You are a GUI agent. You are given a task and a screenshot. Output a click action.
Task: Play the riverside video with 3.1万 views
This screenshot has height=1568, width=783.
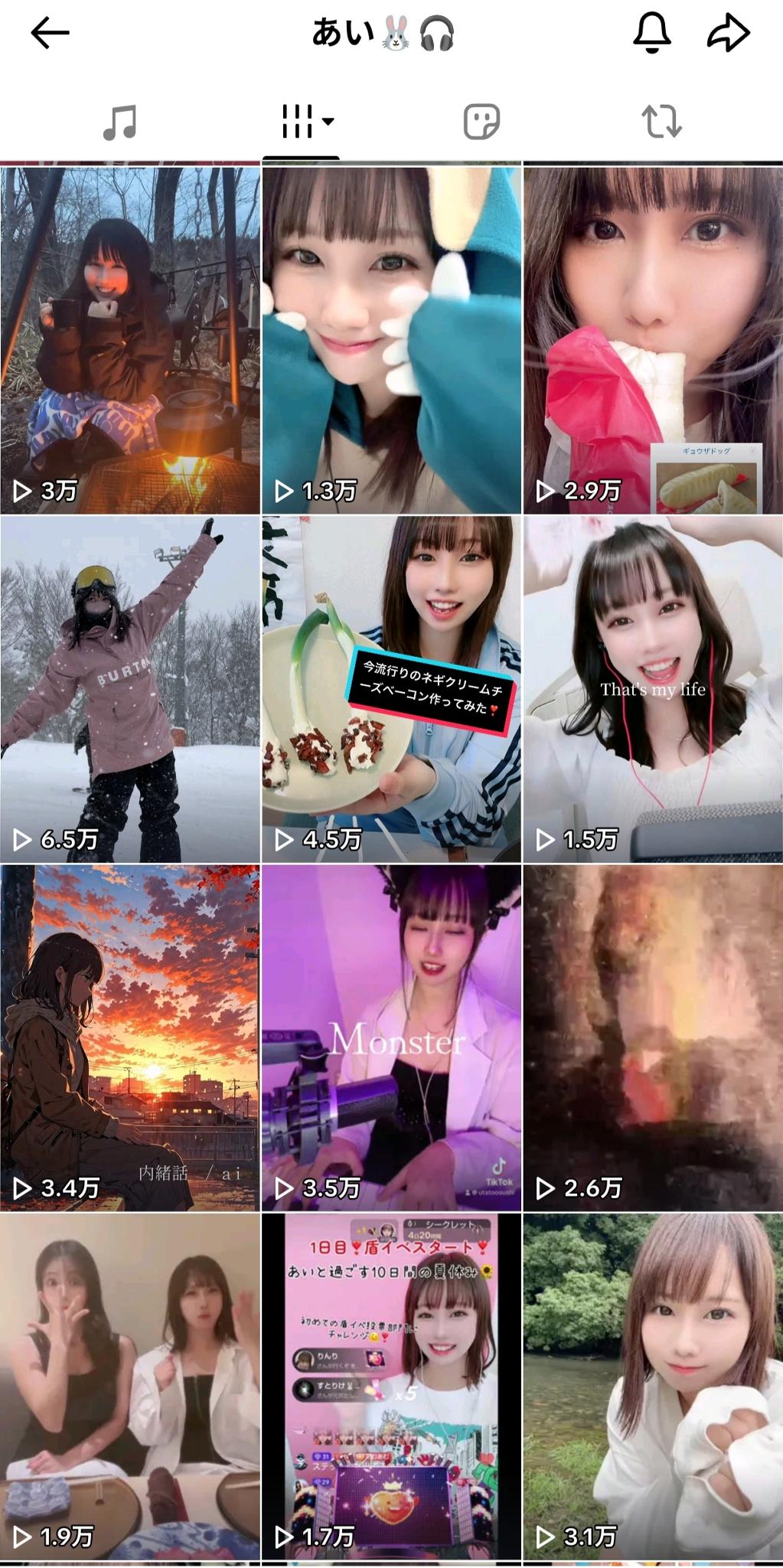pyautogui.click(x=652, y=1386)
